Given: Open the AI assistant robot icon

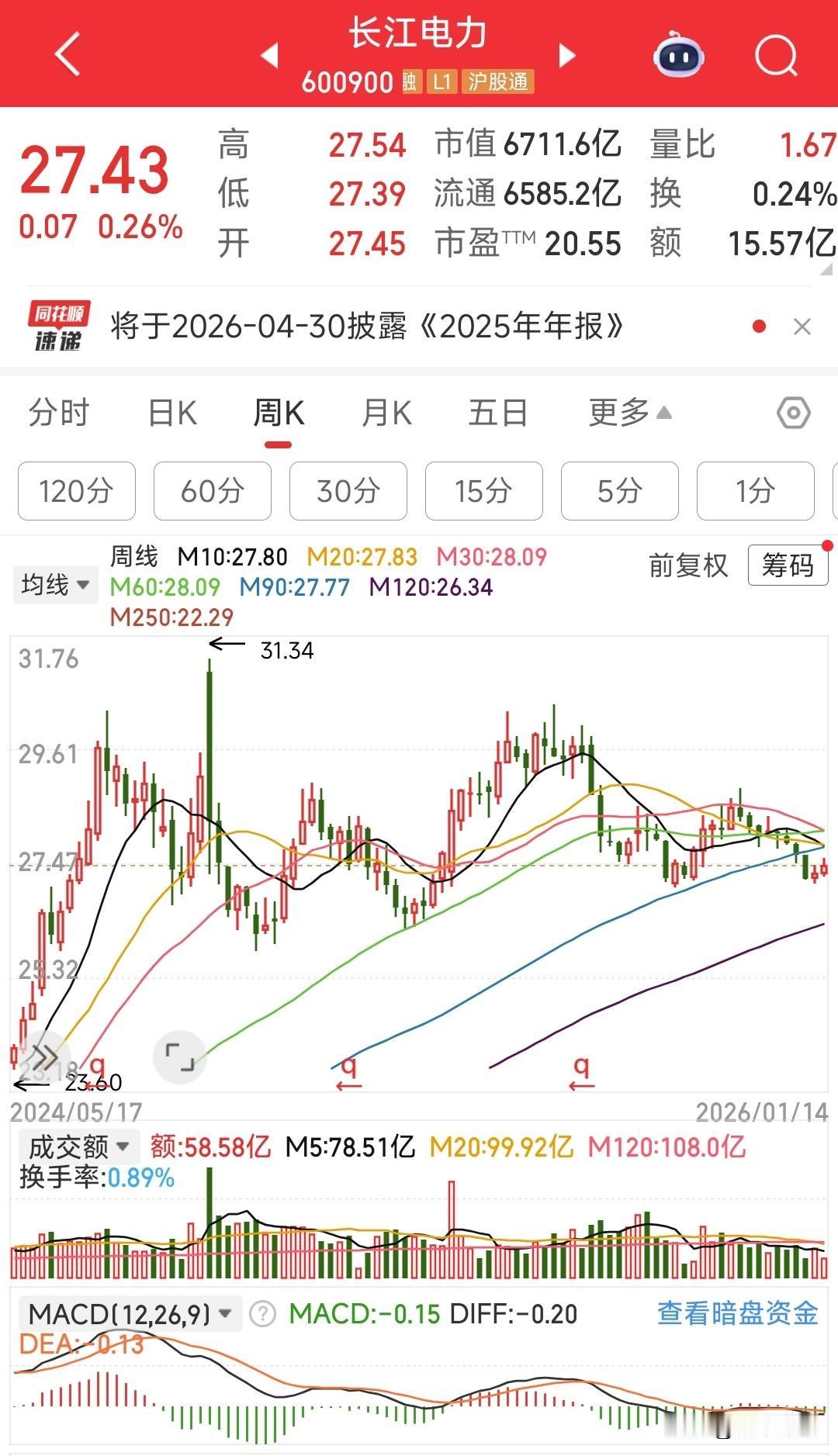Looking at the screenshot, I should click(x=678, y=55).
